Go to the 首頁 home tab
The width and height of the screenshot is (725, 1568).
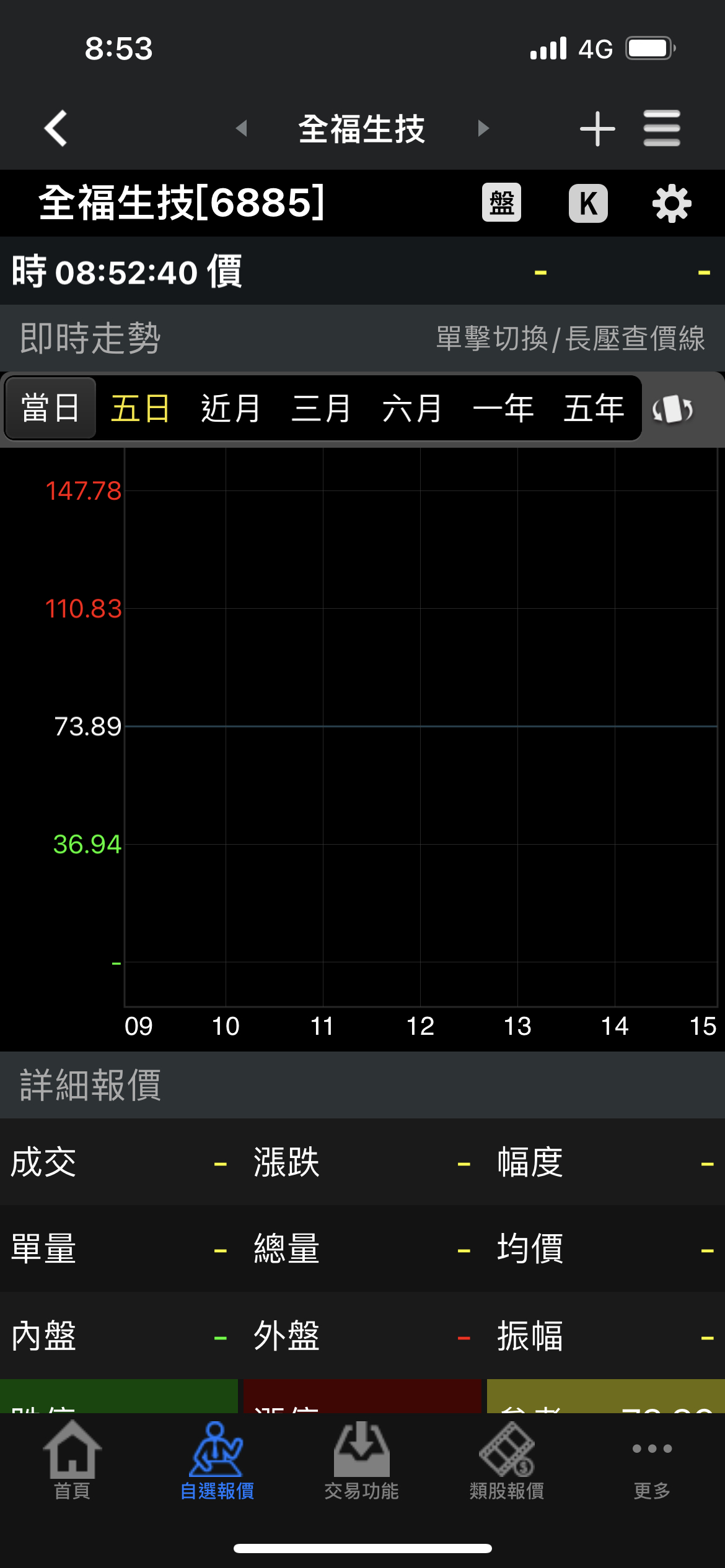(x=72, y=1461)
